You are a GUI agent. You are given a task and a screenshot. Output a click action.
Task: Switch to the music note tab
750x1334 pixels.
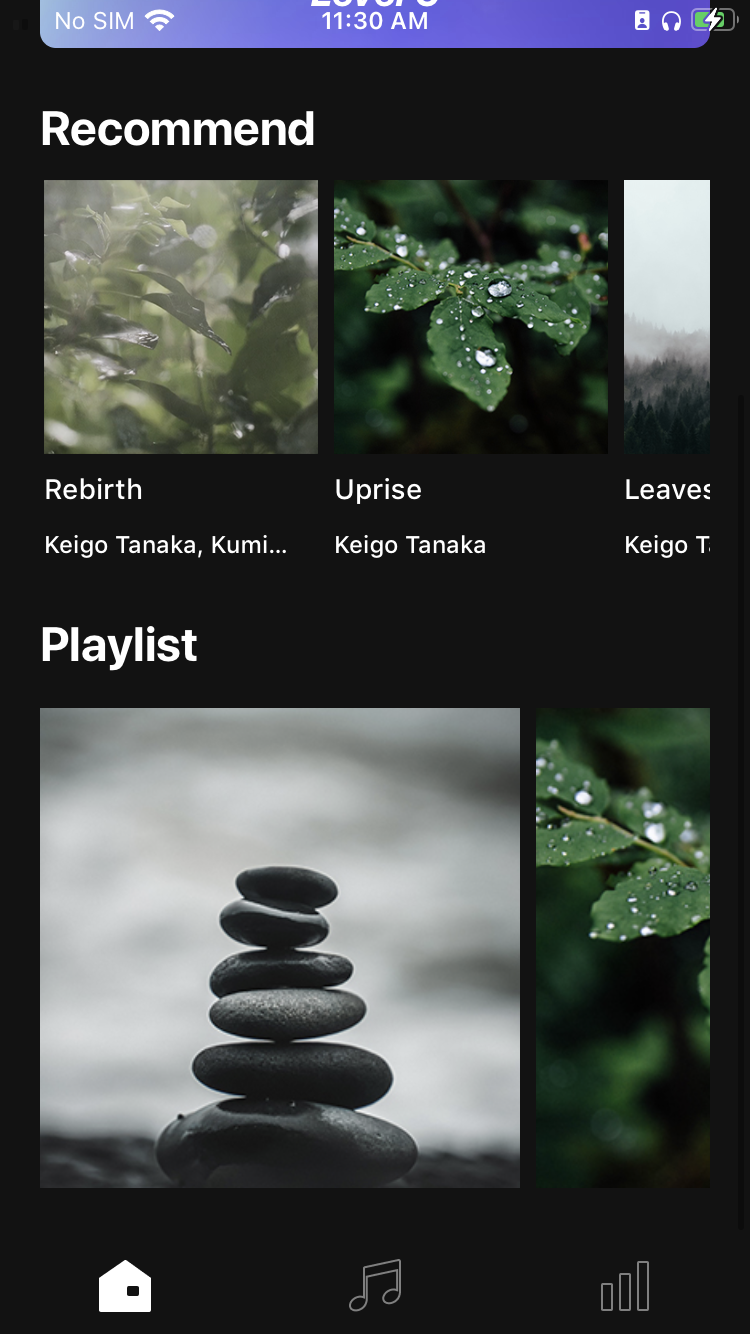pyautogui.click(x=375, y=1286)
